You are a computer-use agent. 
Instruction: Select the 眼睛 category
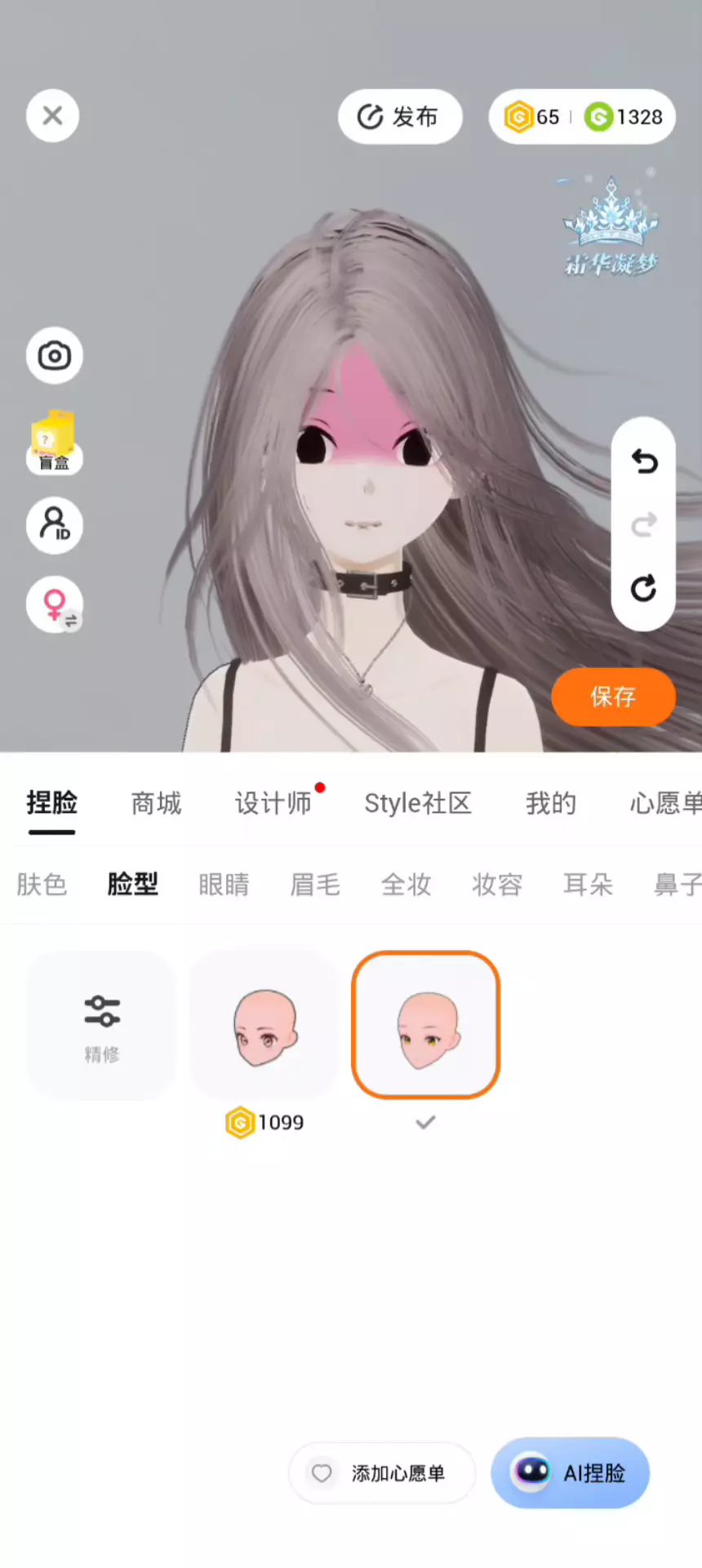(x=224, y=884)
